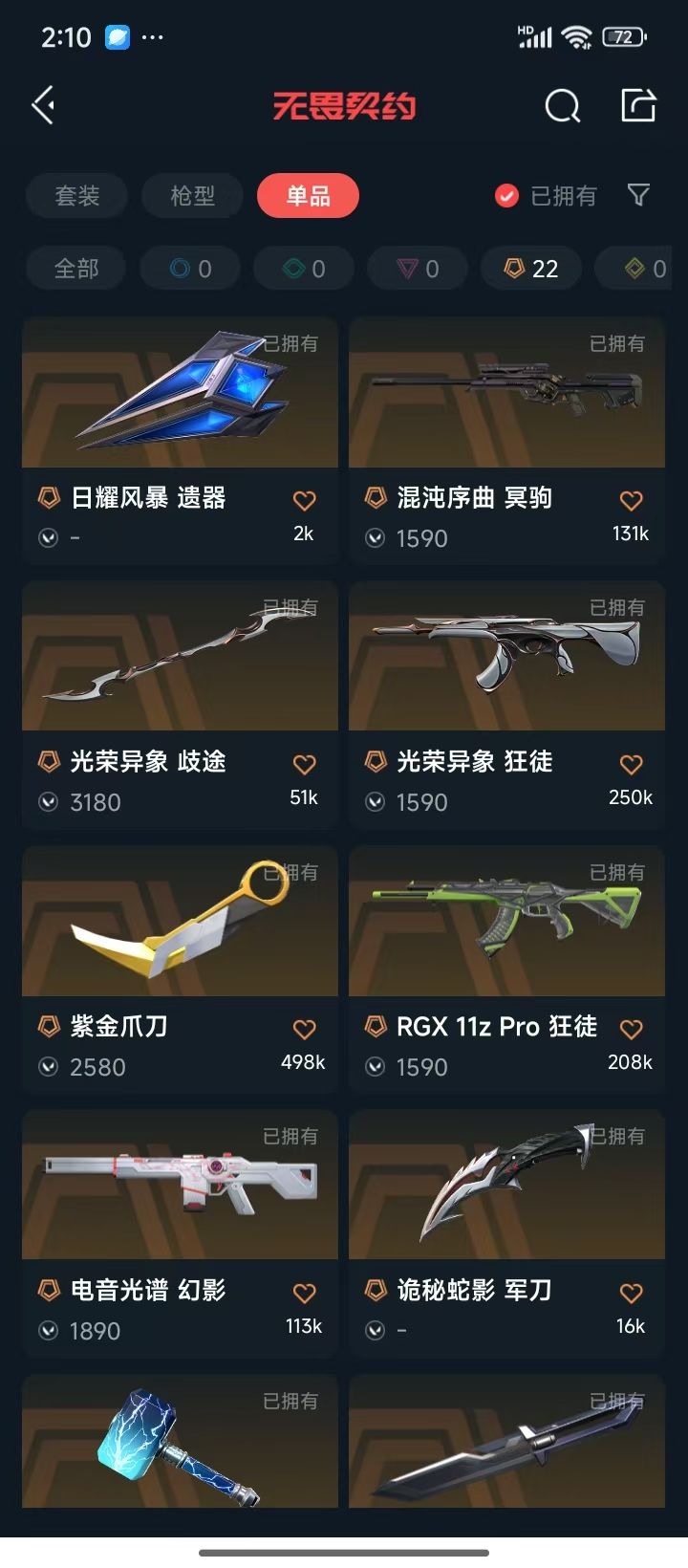
Task: Open the 紫金爪刀 card
Action: tap(180, 968)
